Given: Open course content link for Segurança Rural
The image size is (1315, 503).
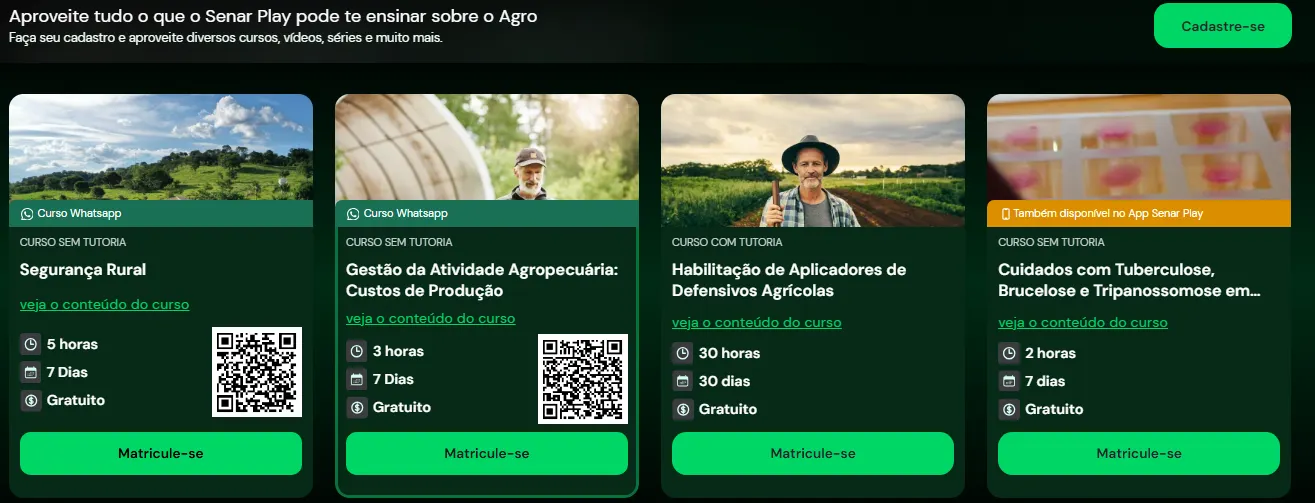Looking at the screenshot, I should [x=104, y=304].
